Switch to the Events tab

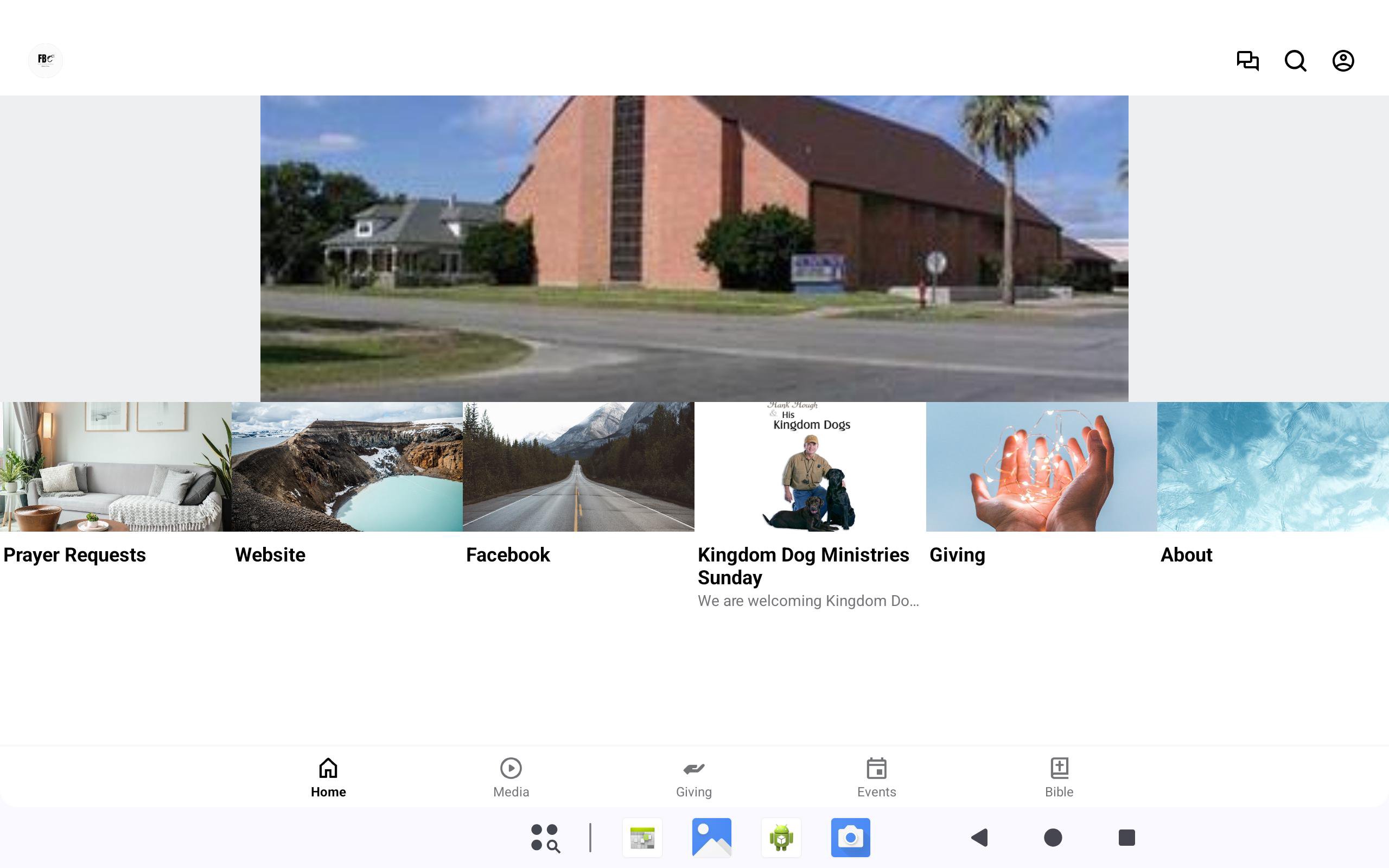876,777
